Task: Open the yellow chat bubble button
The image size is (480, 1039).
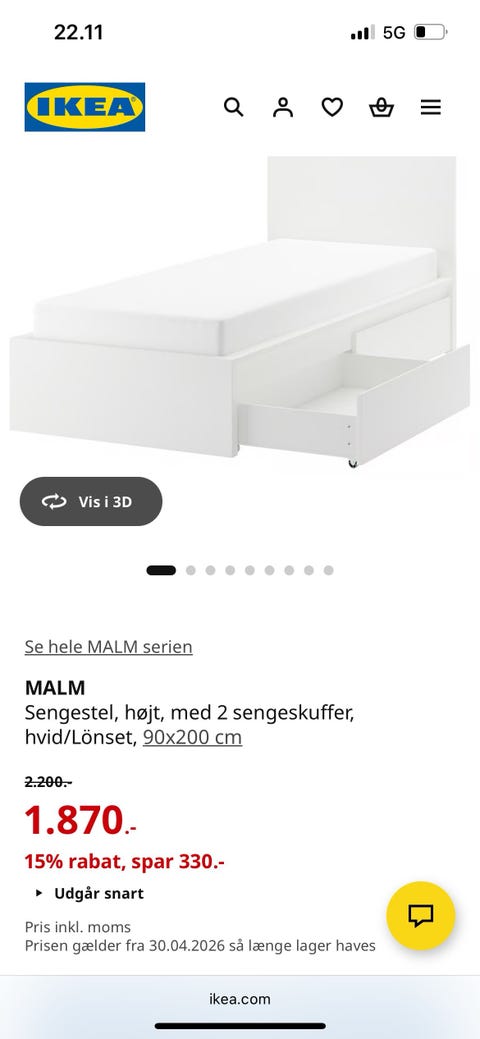Action: [x=421, y=916]
